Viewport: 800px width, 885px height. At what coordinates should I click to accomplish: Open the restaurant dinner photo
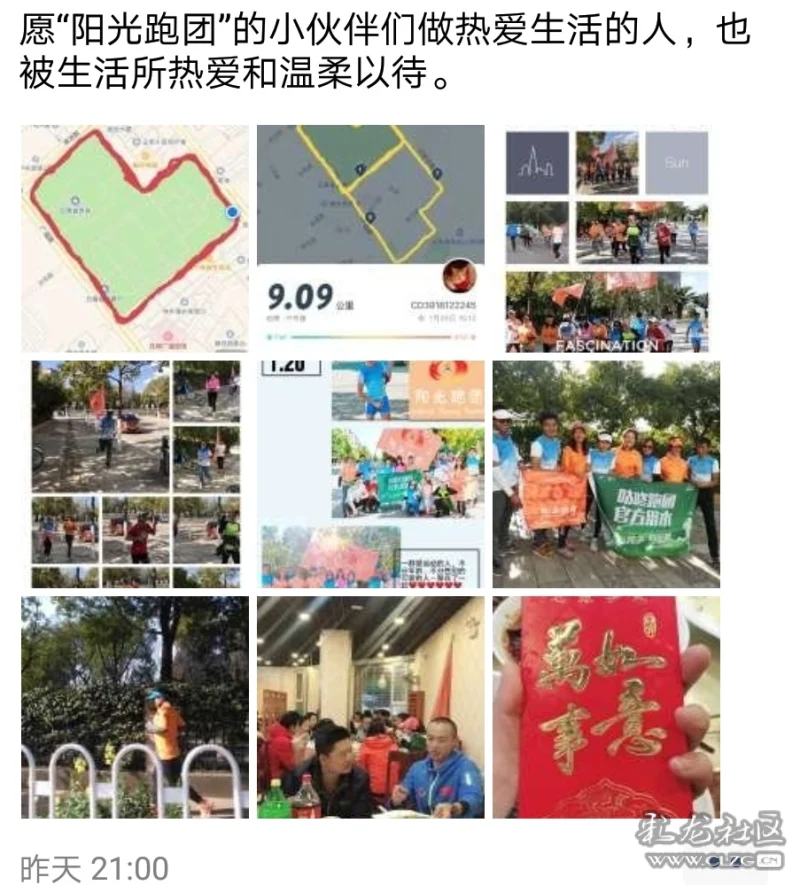[370, 707]
